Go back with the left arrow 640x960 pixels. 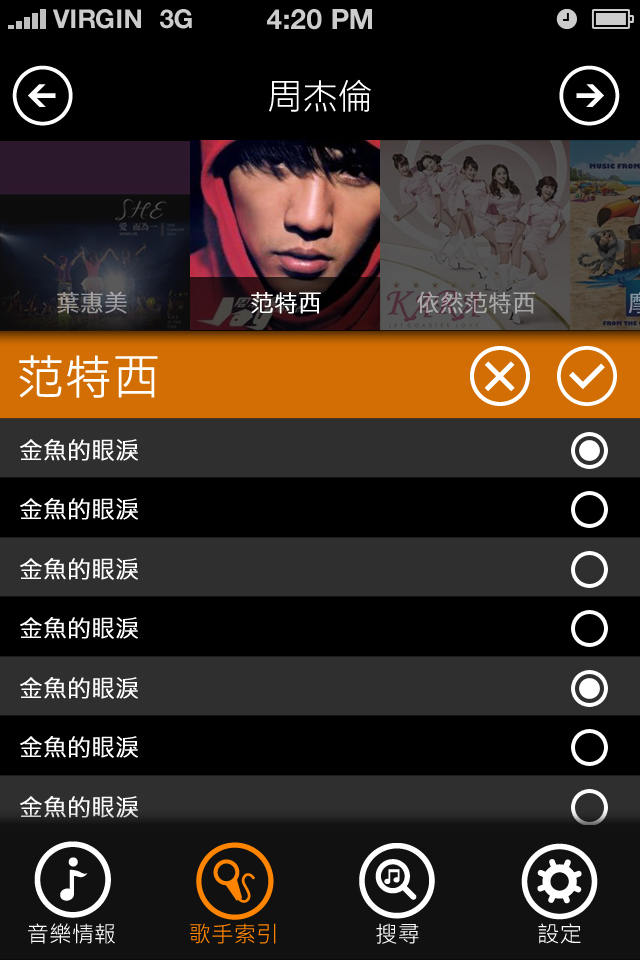point(42,96)
